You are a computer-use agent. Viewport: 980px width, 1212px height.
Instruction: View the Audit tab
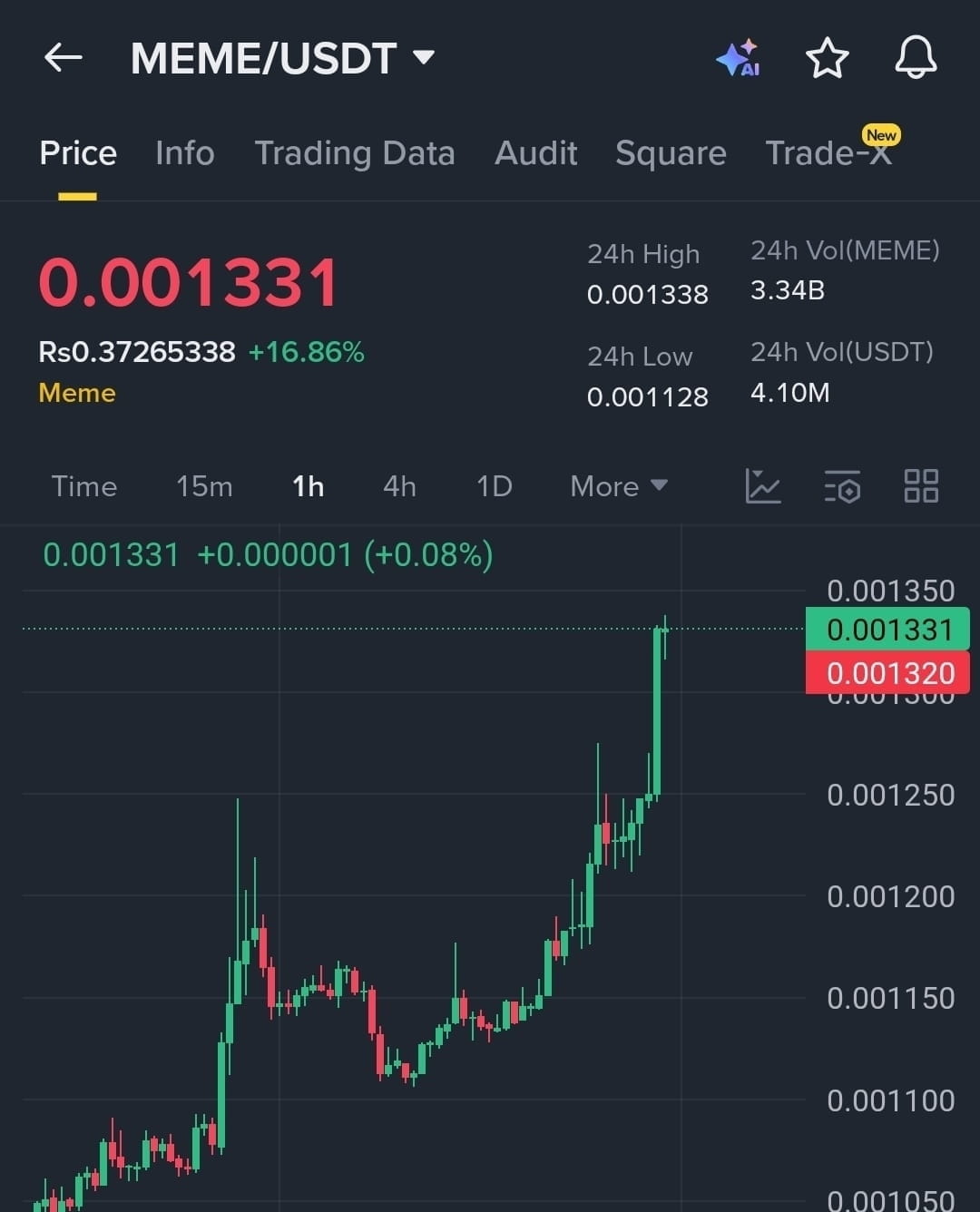pyautogui.click(x=535, y=153)
